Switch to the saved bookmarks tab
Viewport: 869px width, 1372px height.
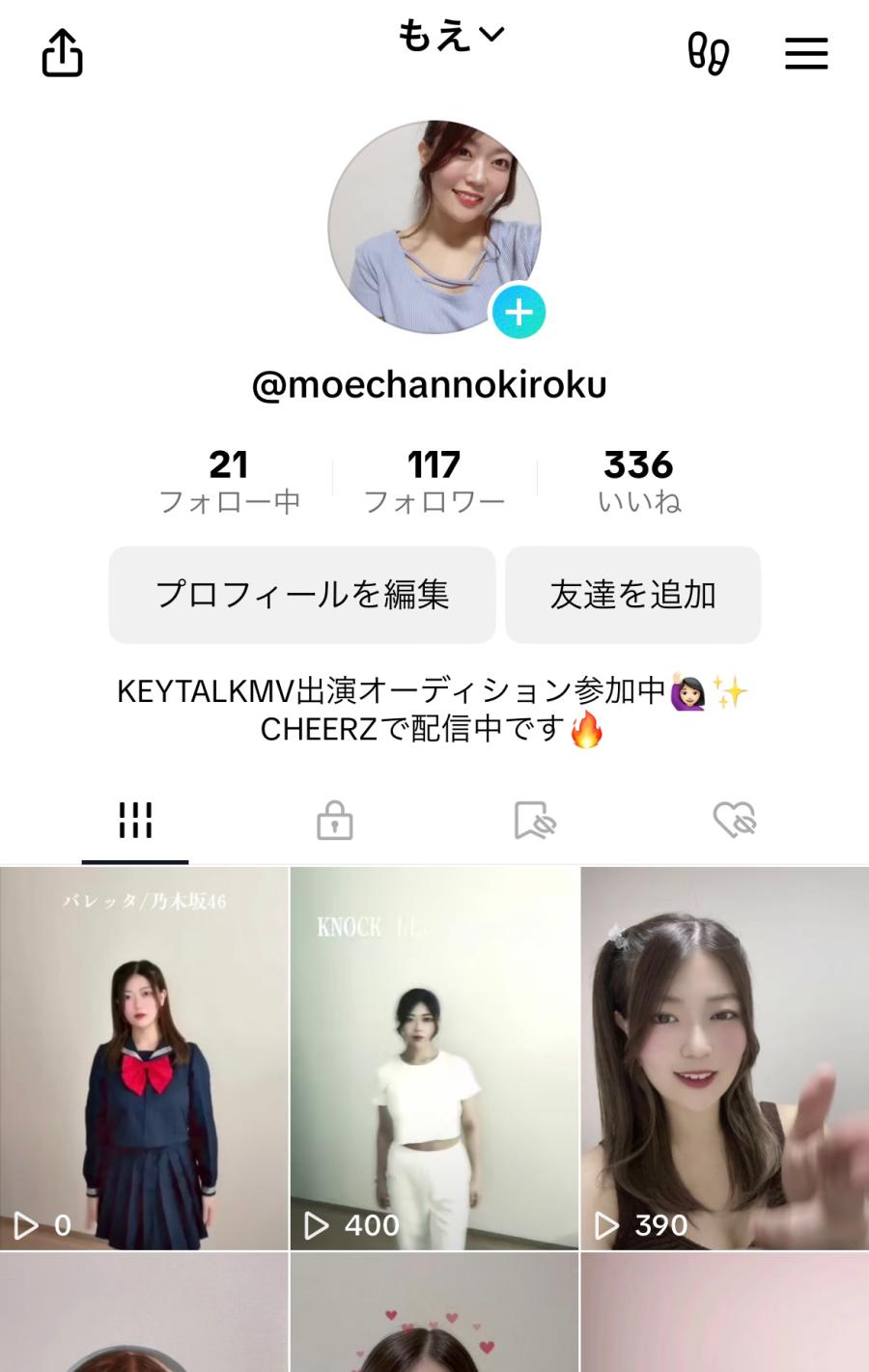pos(535,821)
